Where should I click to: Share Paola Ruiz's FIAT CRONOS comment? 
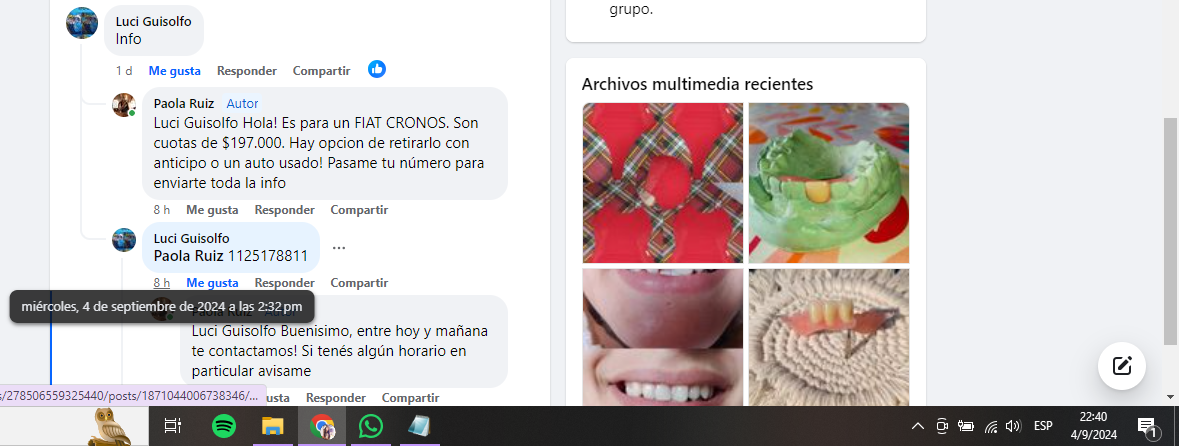tap(359, 210)
